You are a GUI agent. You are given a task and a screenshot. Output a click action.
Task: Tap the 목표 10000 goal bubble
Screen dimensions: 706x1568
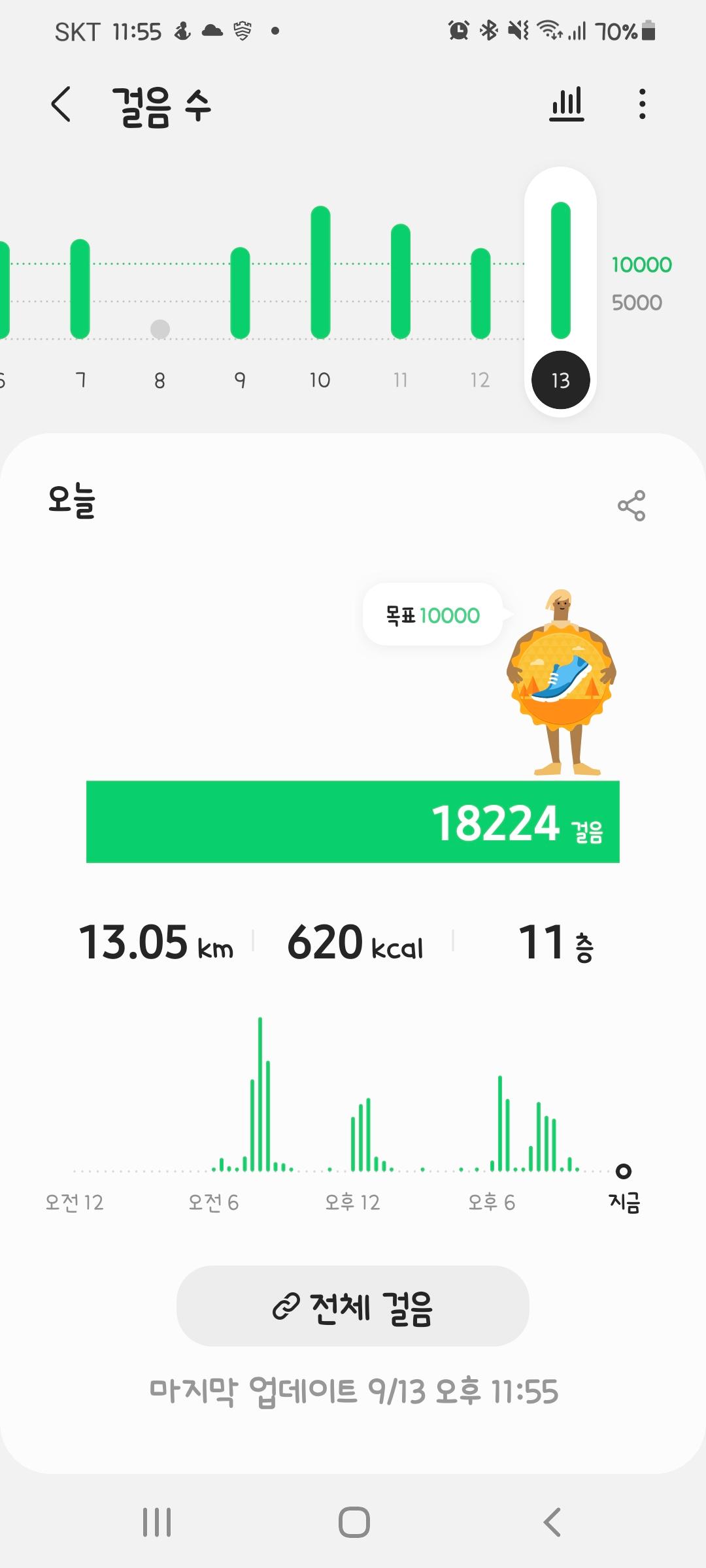pos(433,615)
